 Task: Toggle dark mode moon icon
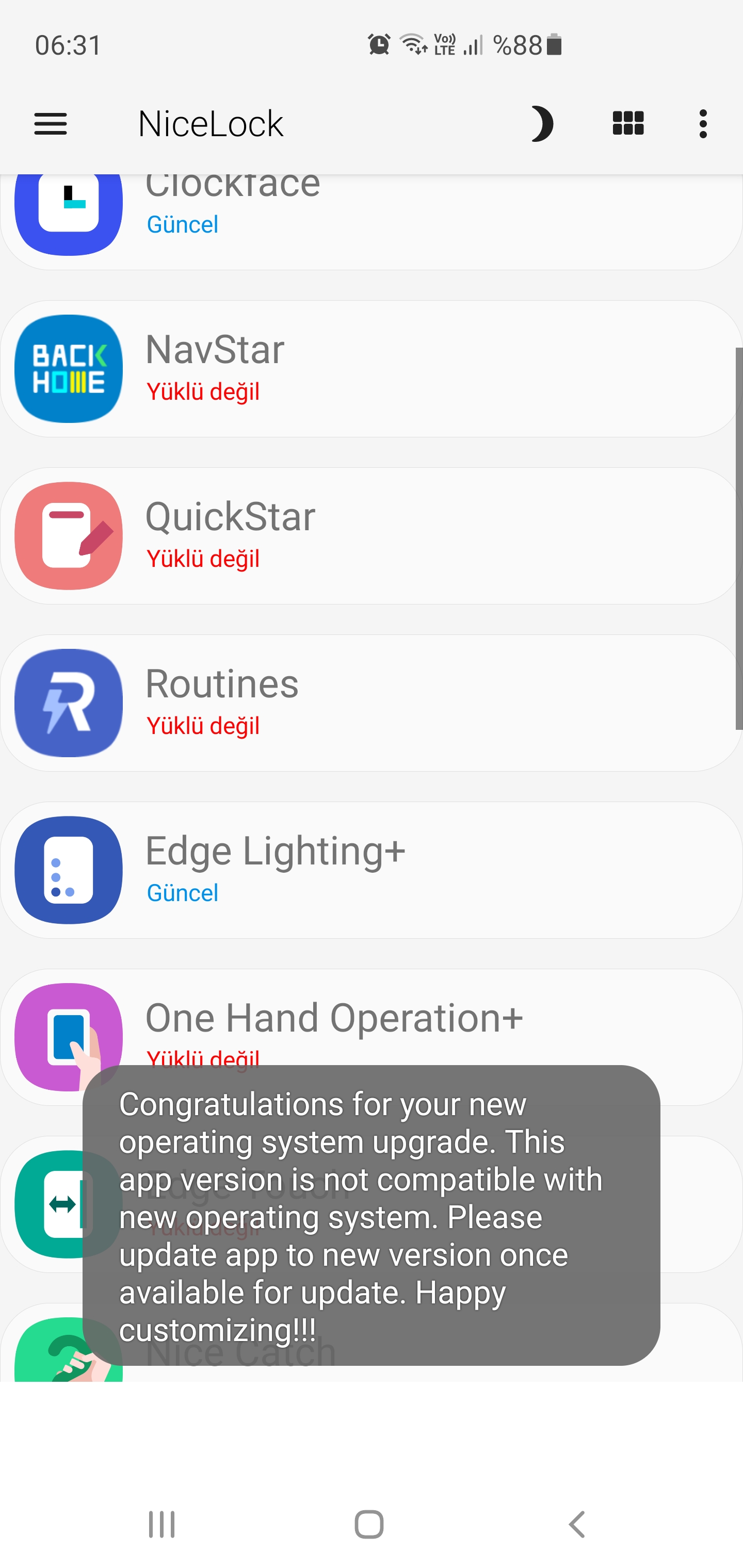click(541, 124)
